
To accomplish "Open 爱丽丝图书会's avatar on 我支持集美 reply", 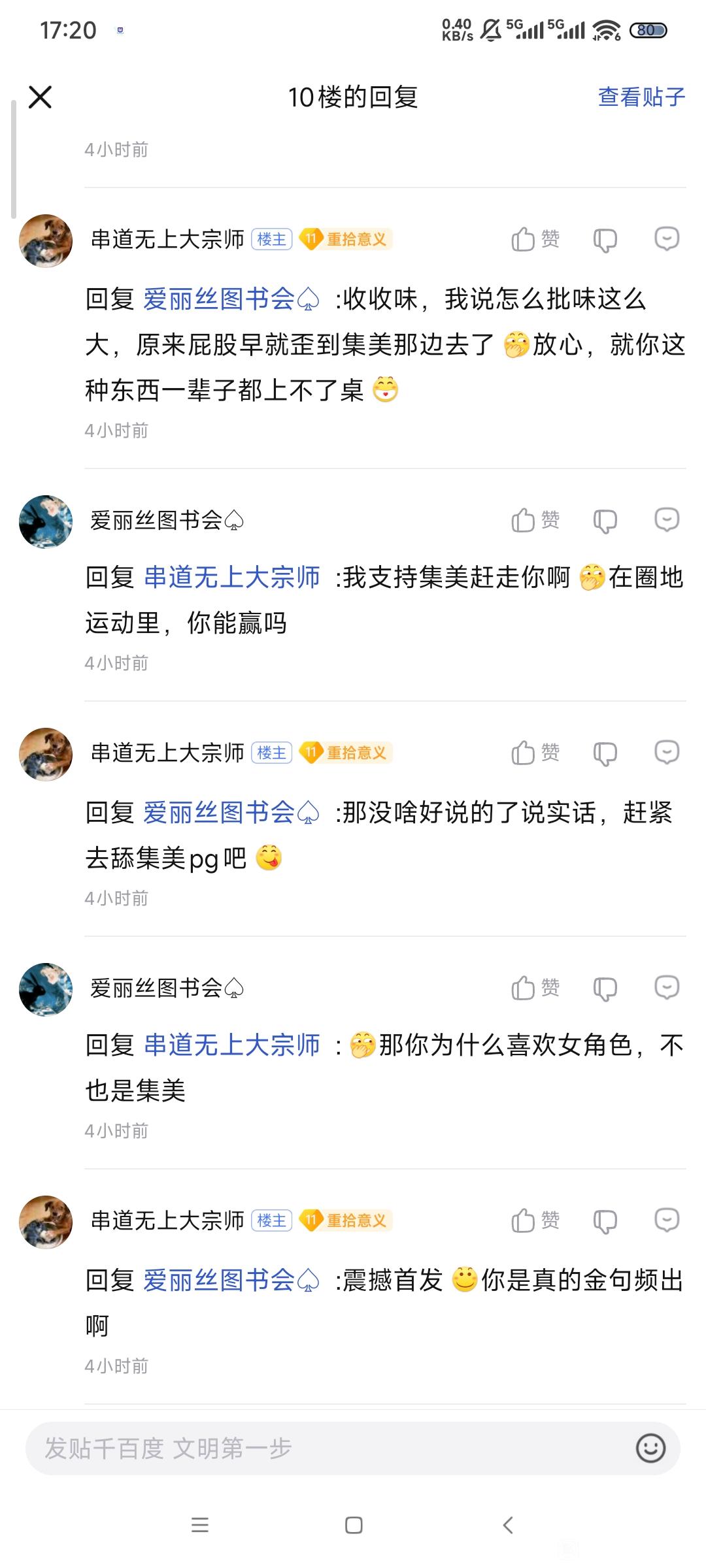I will point(46,521).
